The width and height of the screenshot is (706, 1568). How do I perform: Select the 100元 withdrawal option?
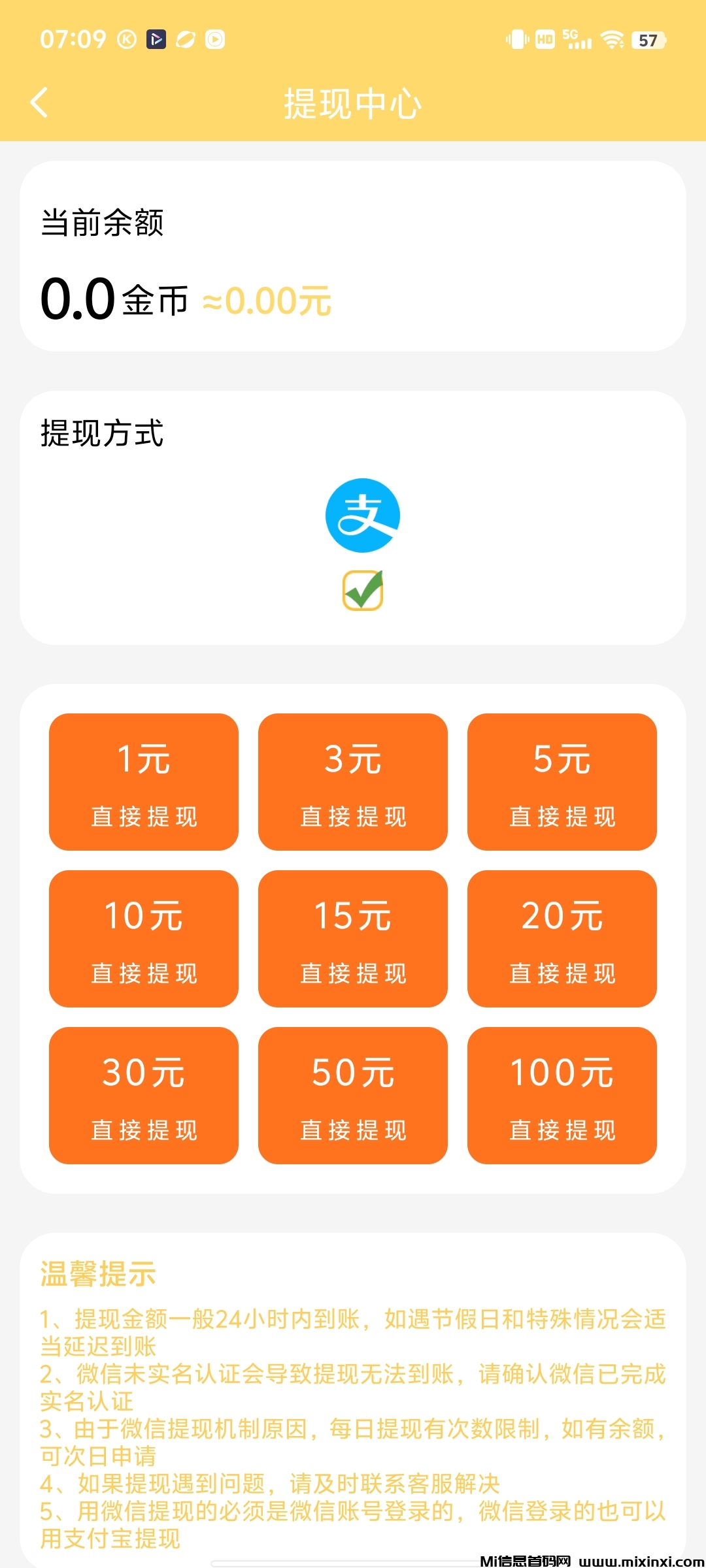click(562, 1096)
